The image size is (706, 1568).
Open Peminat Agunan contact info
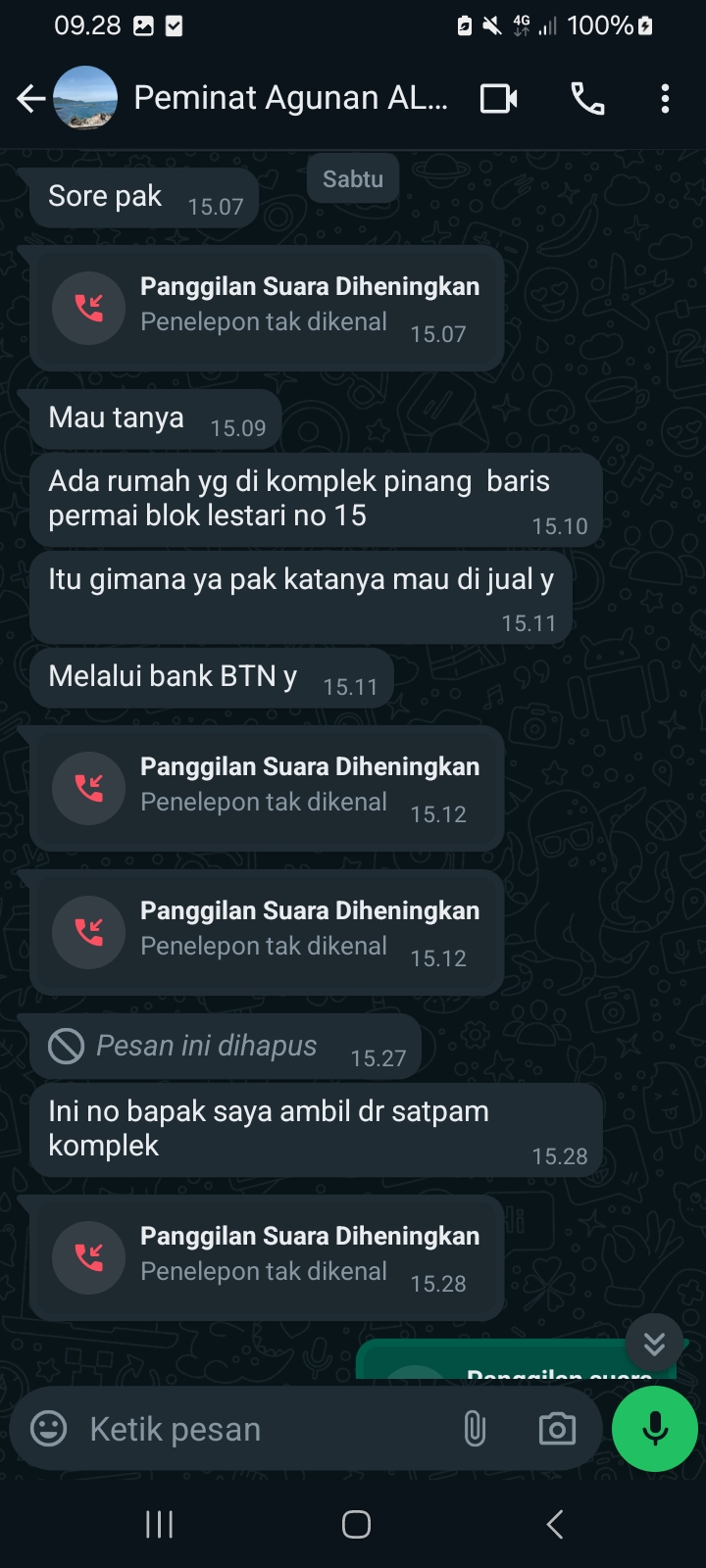click(x=290, y=98)
